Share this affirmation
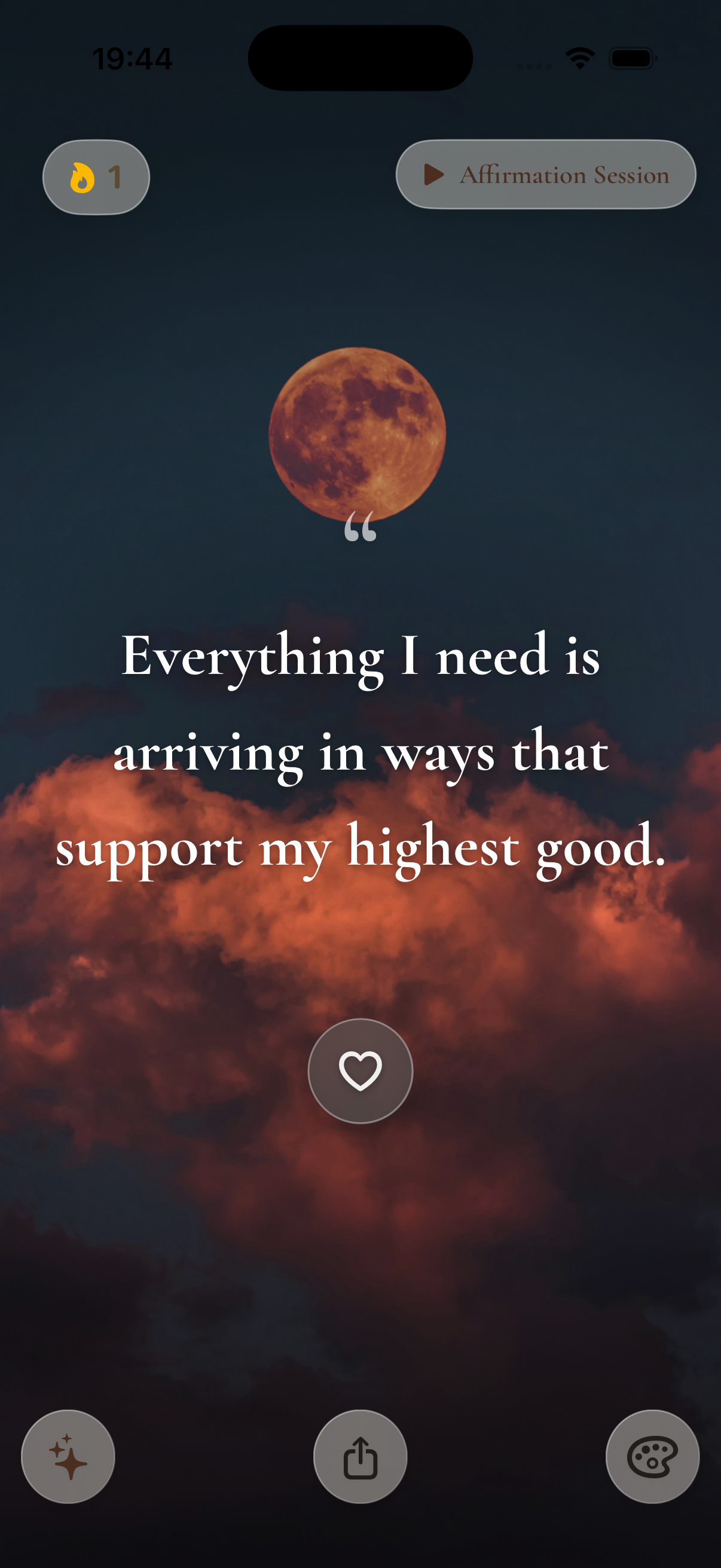The height and width of the screenshot is (1568, 721). [x=360, y=1457]
